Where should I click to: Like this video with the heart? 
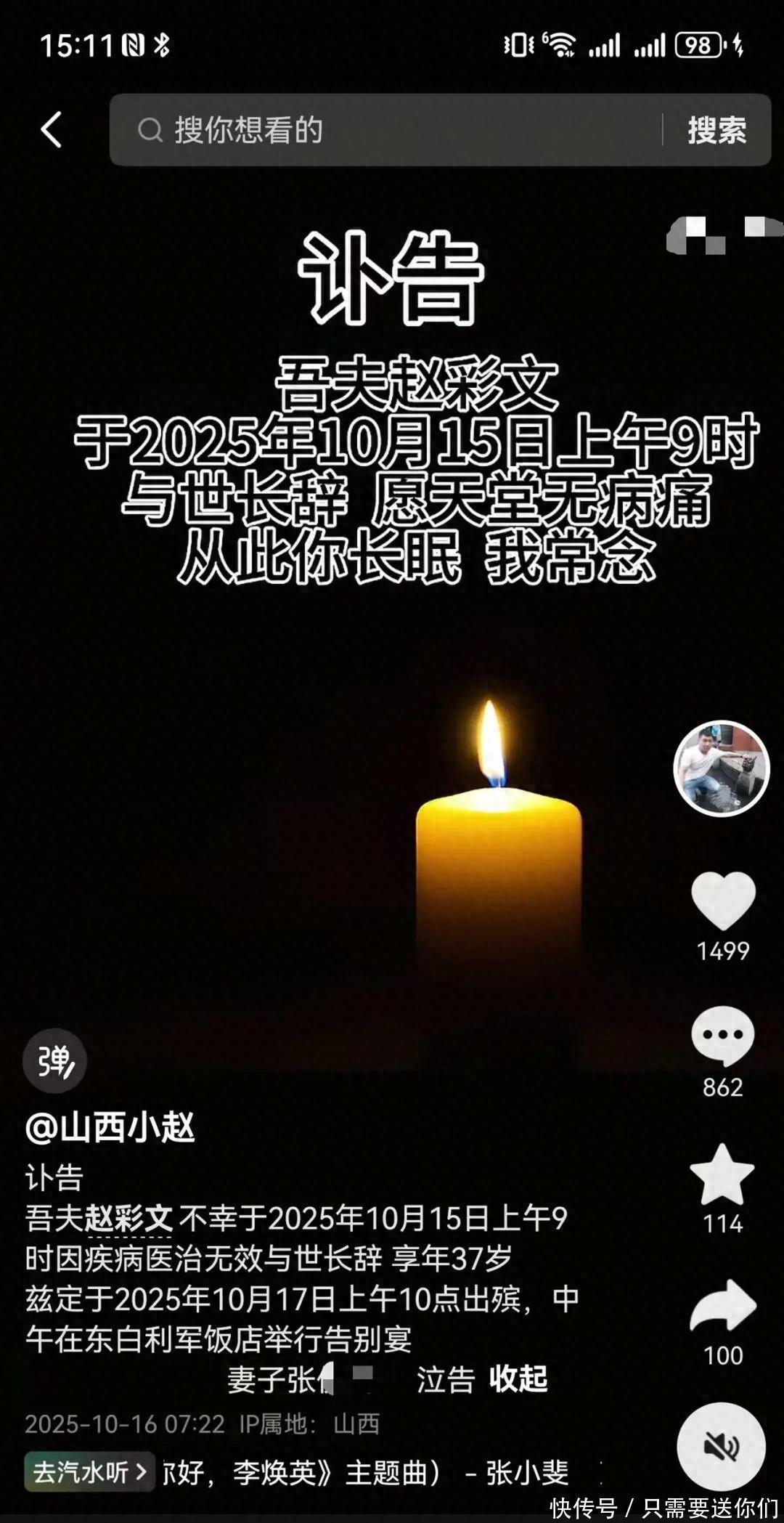(x=723, y=900)
